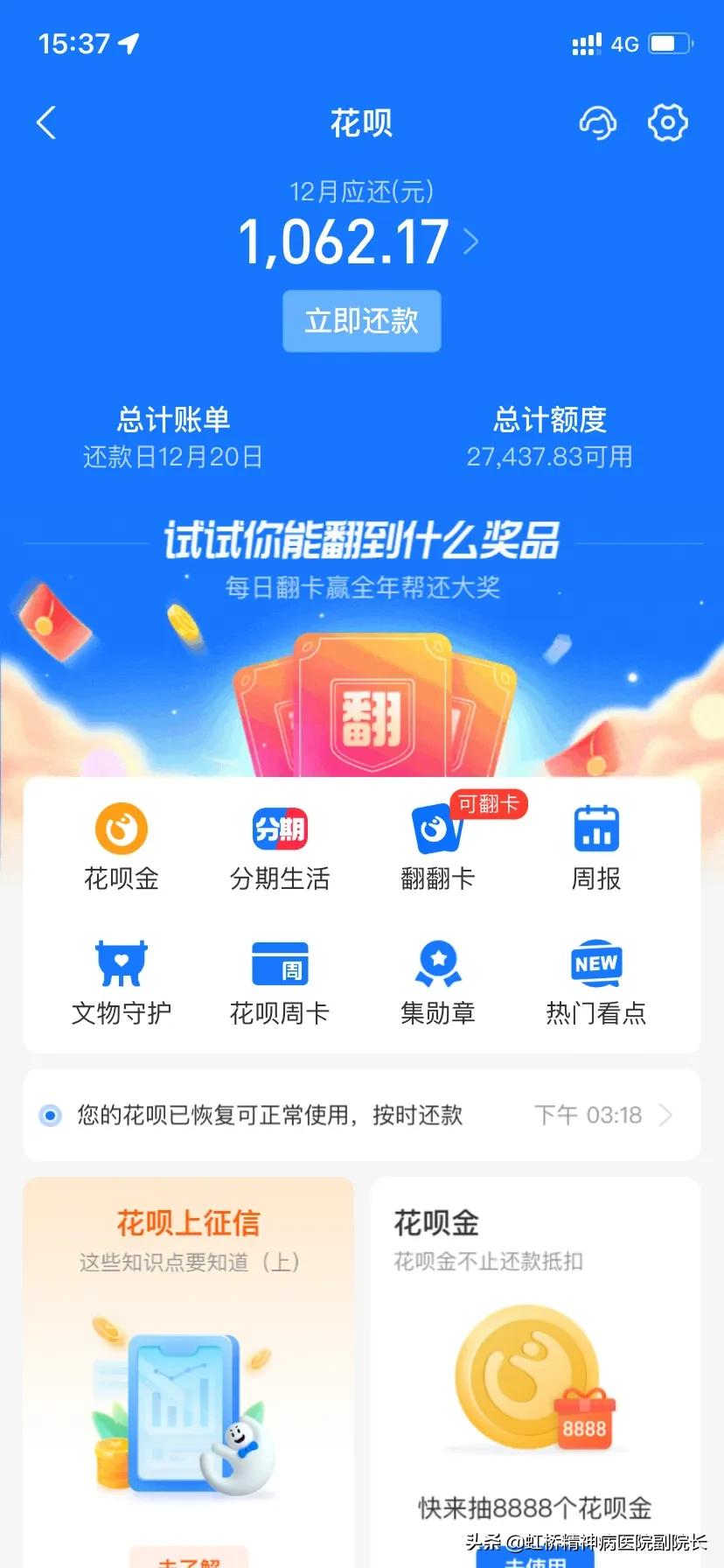Open the 花呗周卡 icon
Image resolution: width=724 pixels, height=1568 pixels.
pyautogui.click(x=278, y=980)
